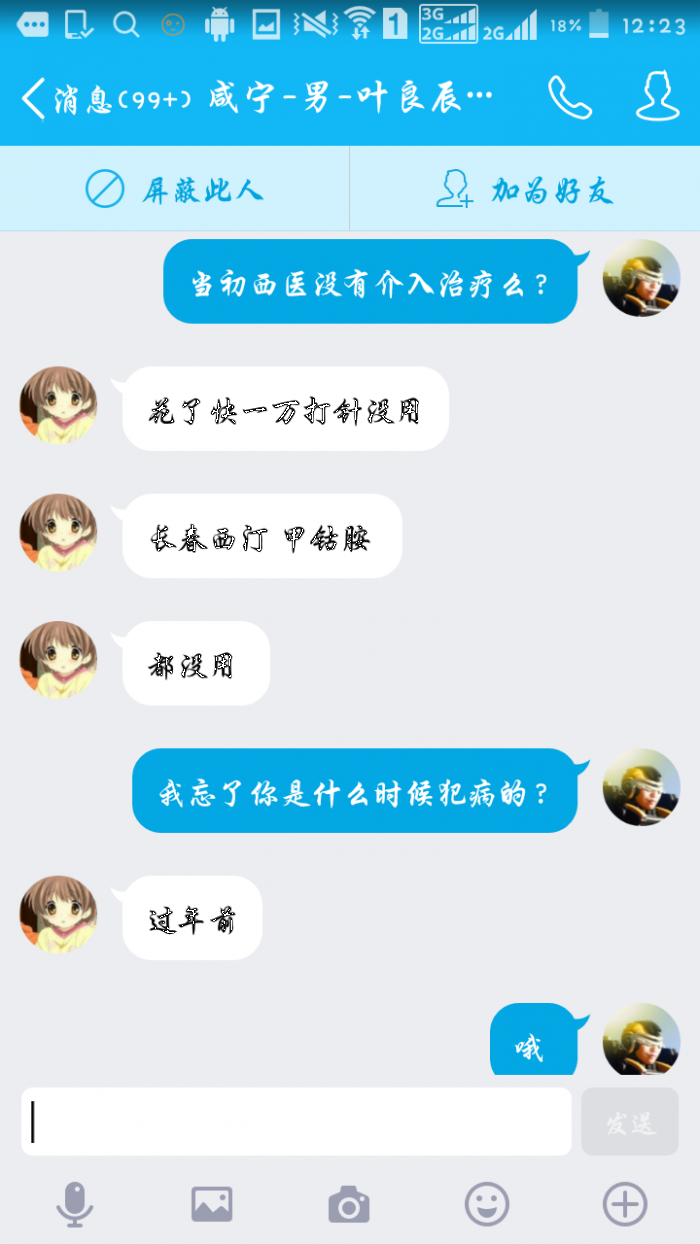Open the photo gallery picker
Image resolution: width=700 pixels, height=1244 pixels.
212,1204
